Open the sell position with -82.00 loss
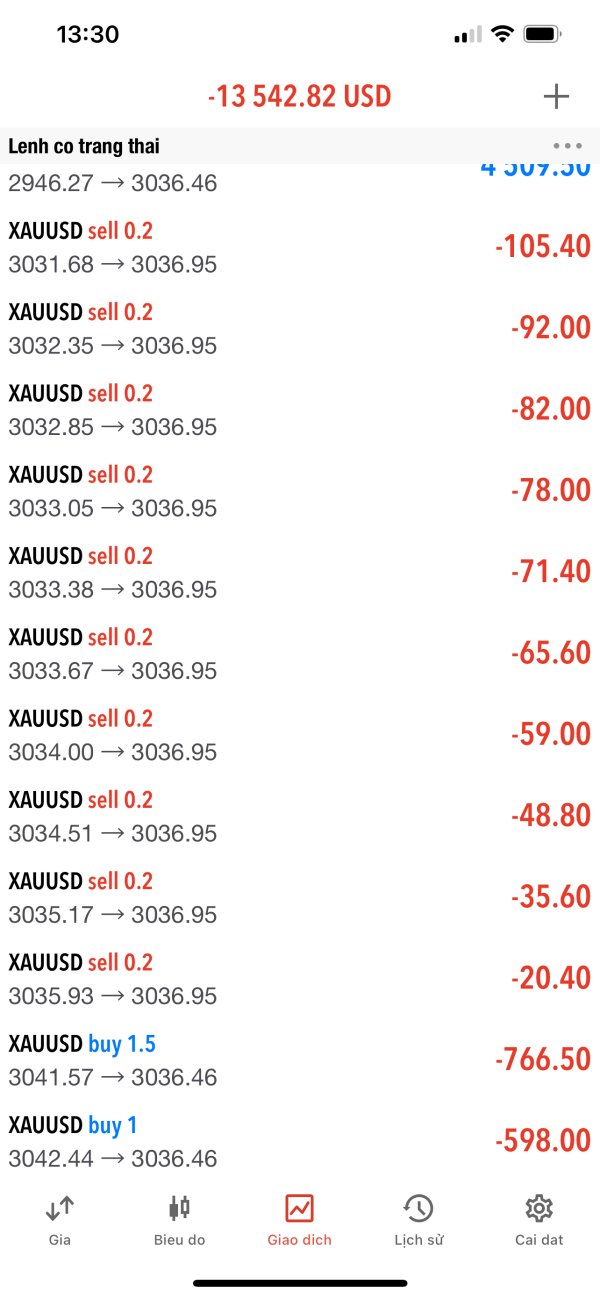Image resolution: width=600 pixels, height=1298 pixels. [300, 409]
